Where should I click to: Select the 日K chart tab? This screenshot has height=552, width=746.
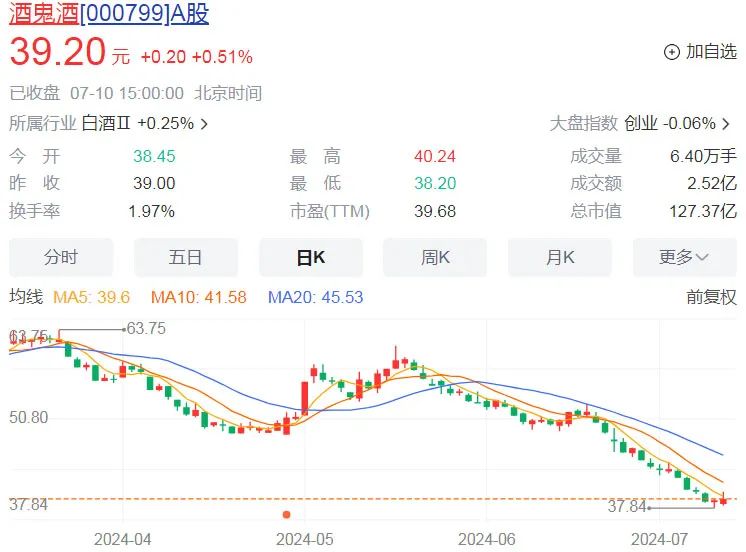(310, 257)
